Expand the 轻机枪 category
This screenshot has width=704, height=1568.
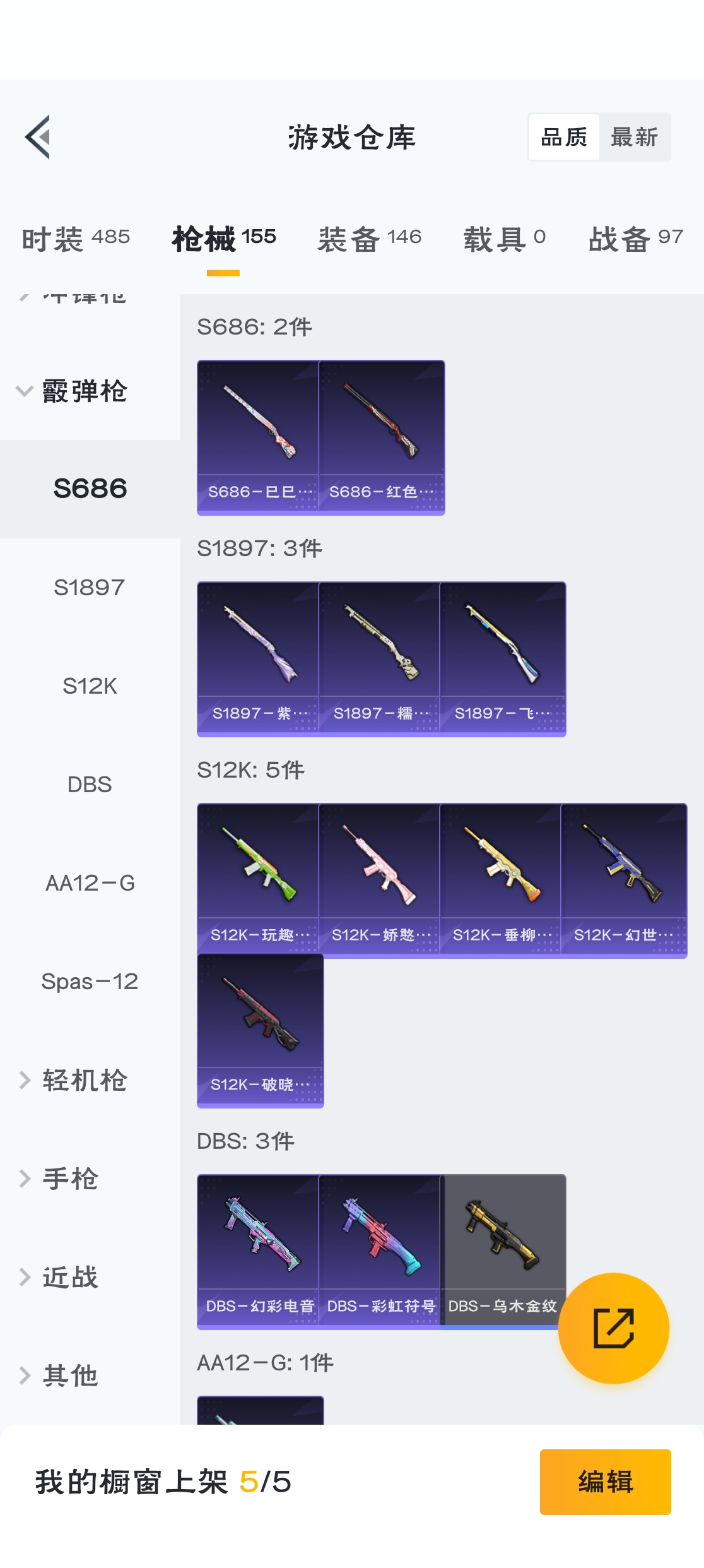click(x=85, y=1080)
